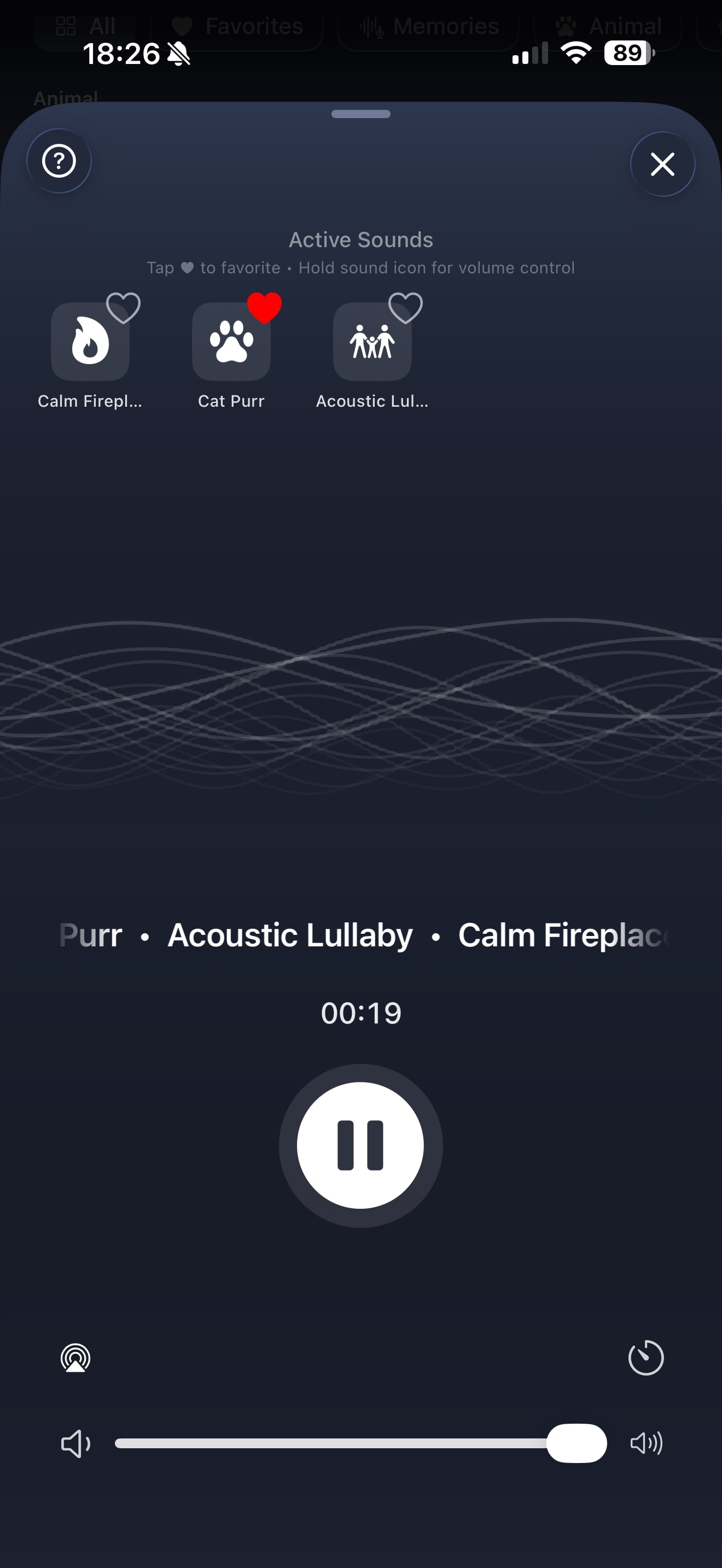This screenshot has height=1568, width=722.
Task: Open the Animal category
Action: coord(609,27)
